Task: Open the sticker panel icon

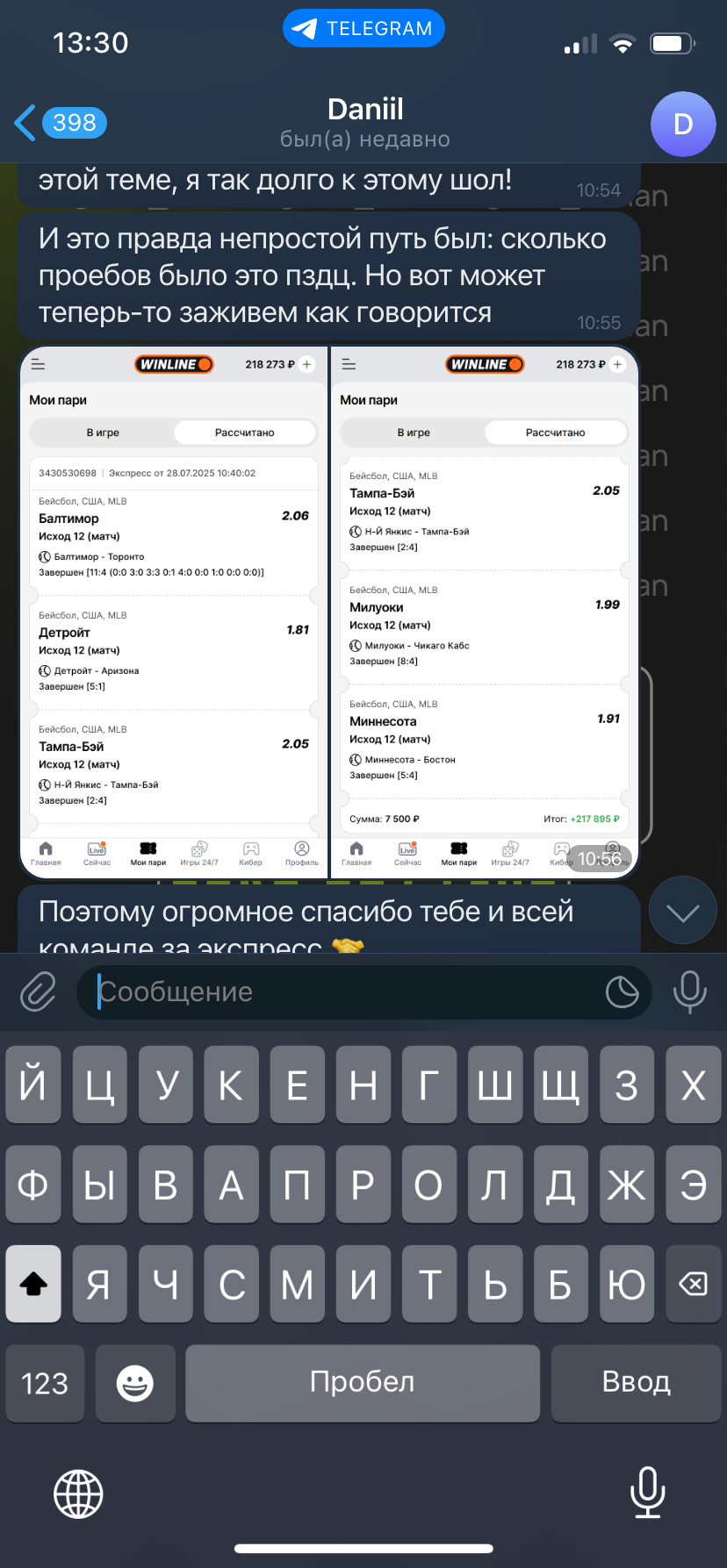Action: 622,992
